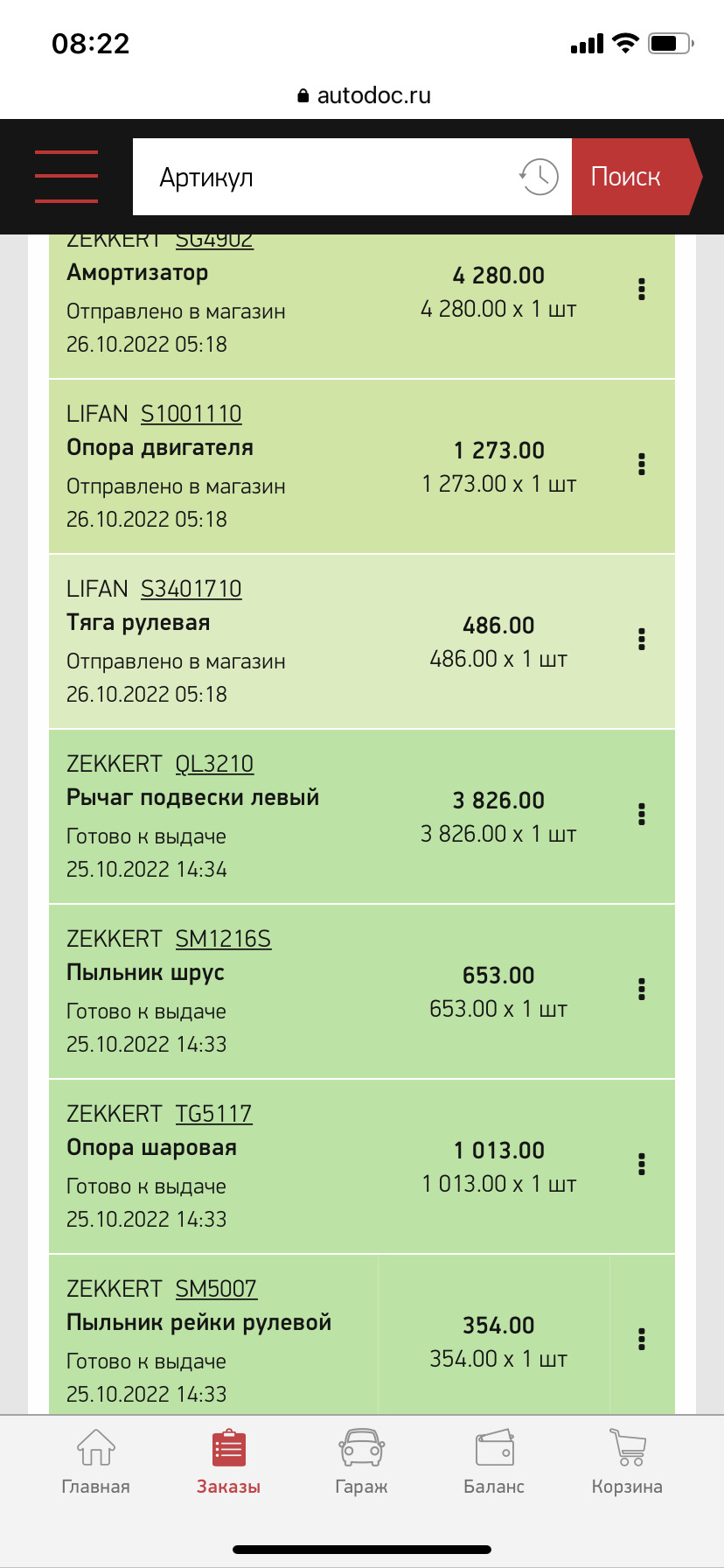Open options for Рычаг подвески левый
This screenshot has height=1568, width=724.
[642, 815]
